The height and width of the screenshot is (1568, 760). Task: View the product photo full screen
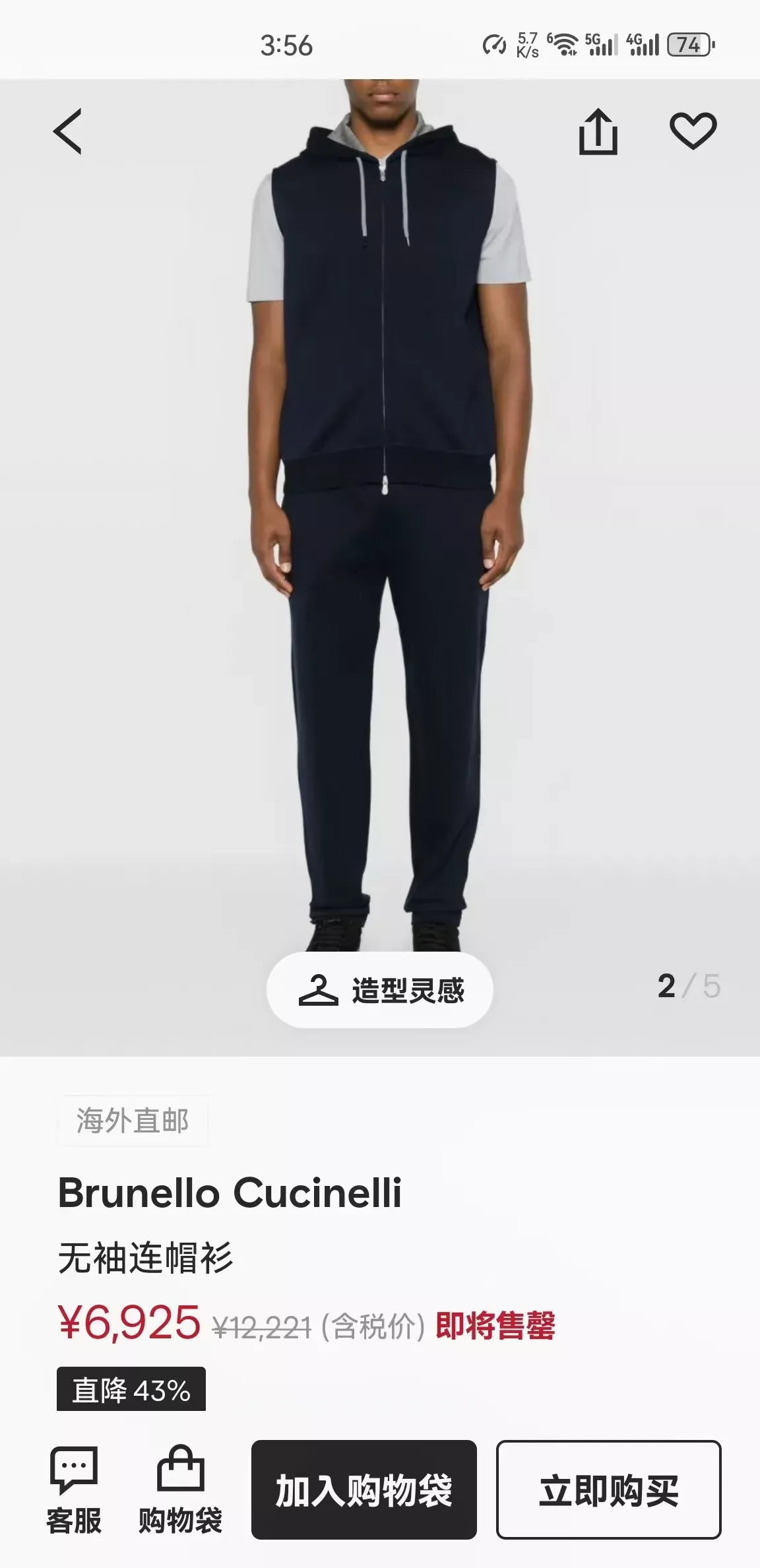click(x=380, y=568)
